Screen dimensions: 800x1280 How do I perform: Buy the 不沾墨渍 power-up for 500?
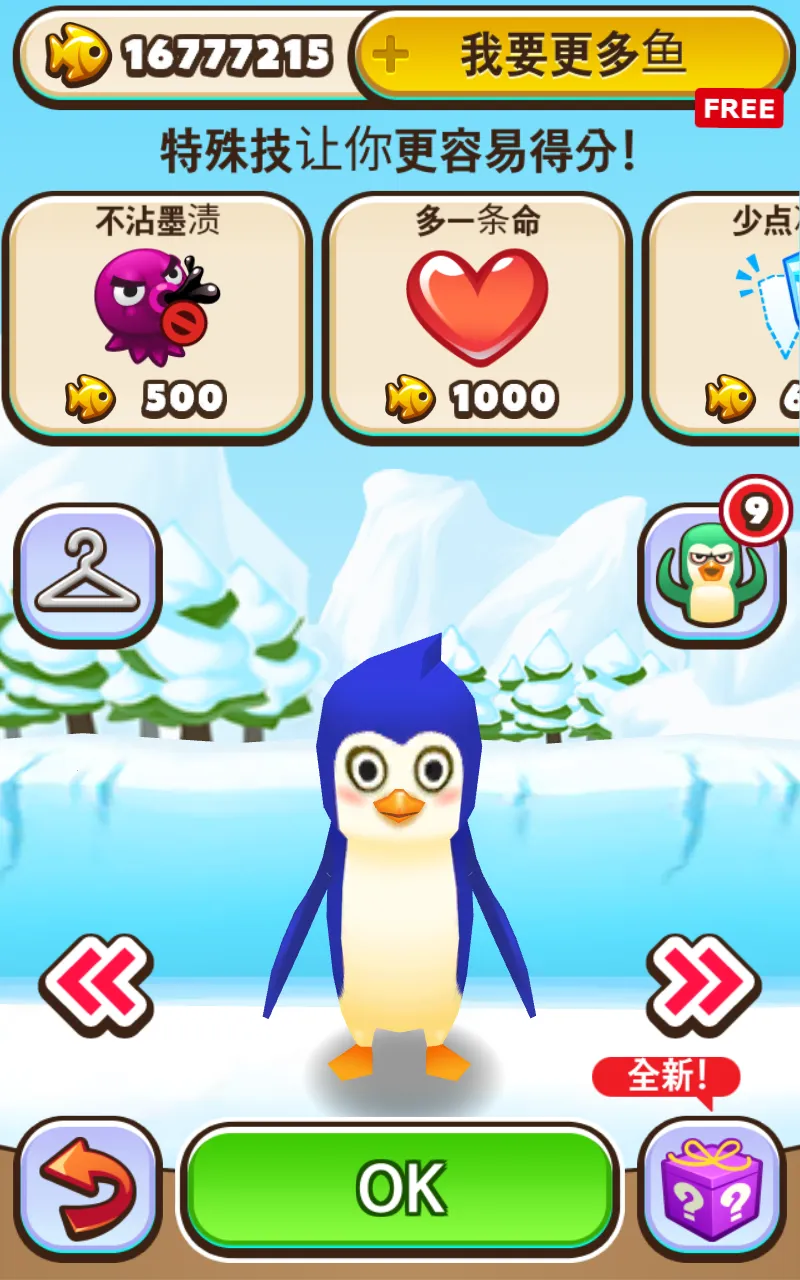click(157, 318)
